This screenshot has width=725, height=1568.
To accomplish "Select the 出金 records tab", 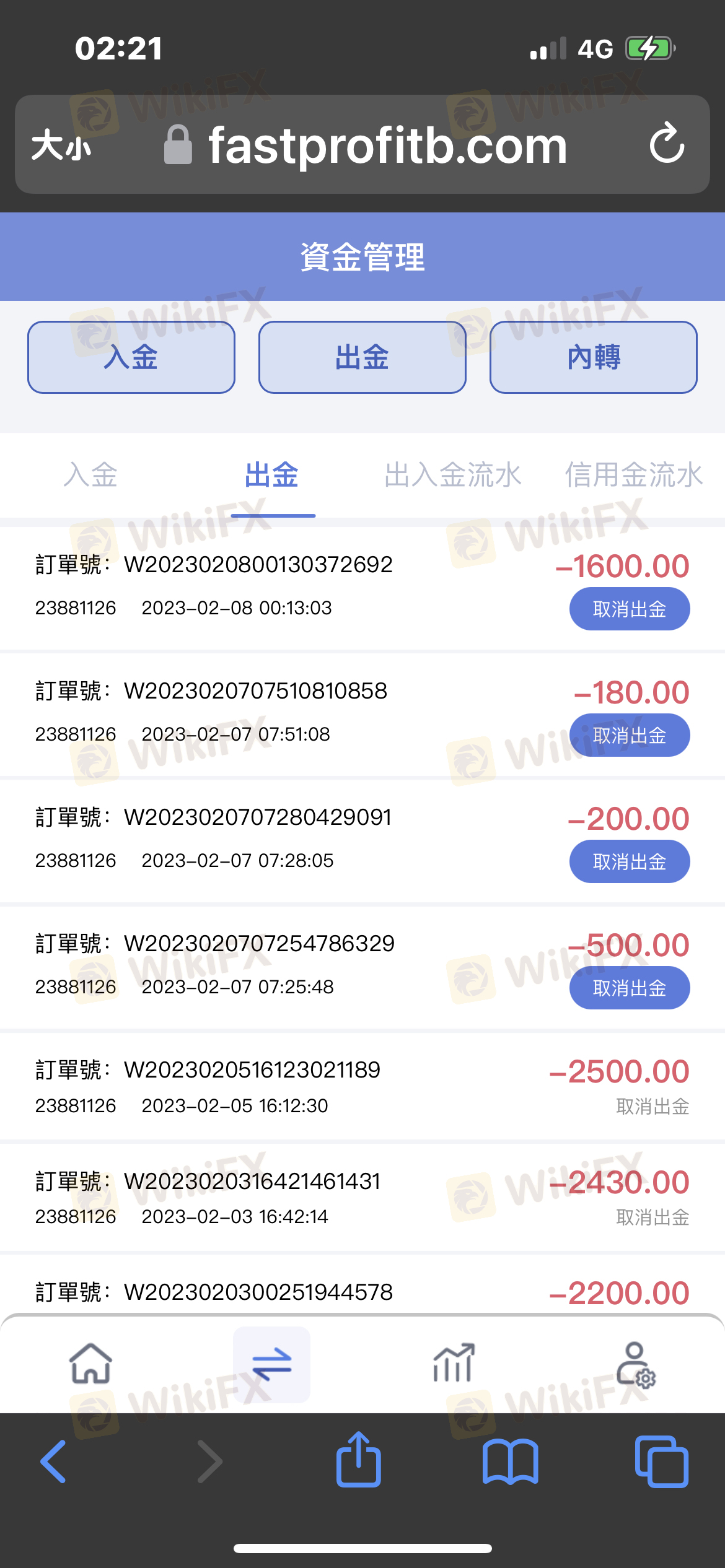I will [272, 475].
